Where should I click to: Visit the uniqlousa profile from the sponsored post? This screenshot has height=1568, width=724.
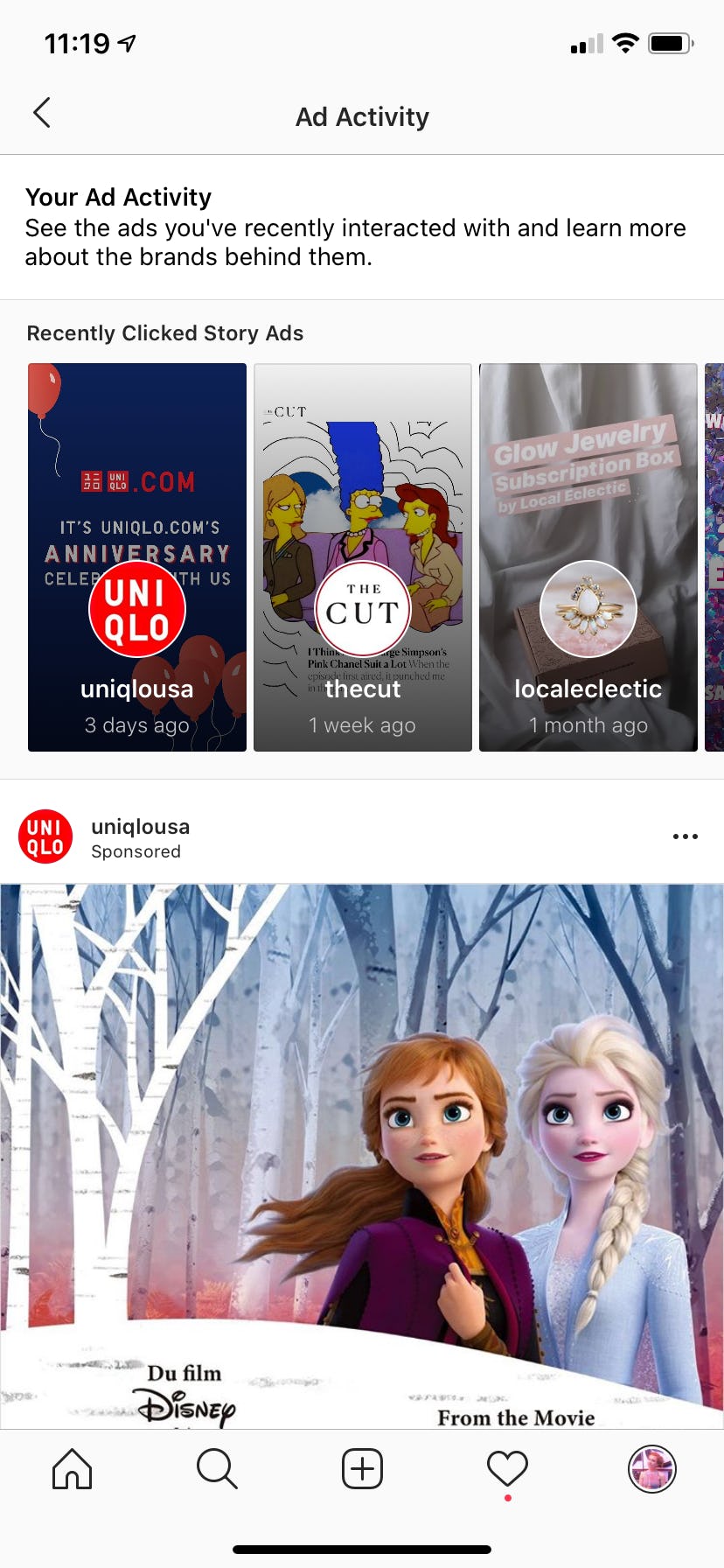click(x=140, y=827)
